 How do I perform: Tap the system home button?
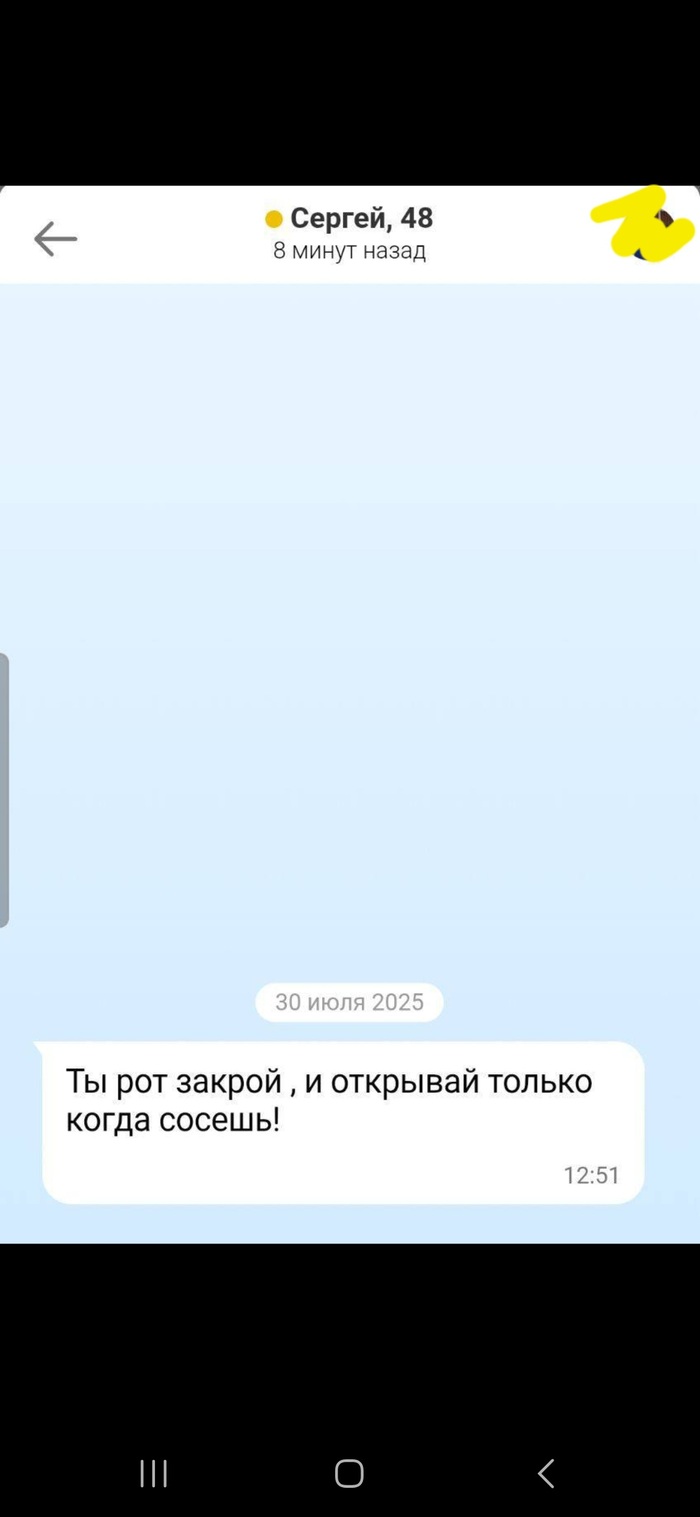pos(349,1473)
